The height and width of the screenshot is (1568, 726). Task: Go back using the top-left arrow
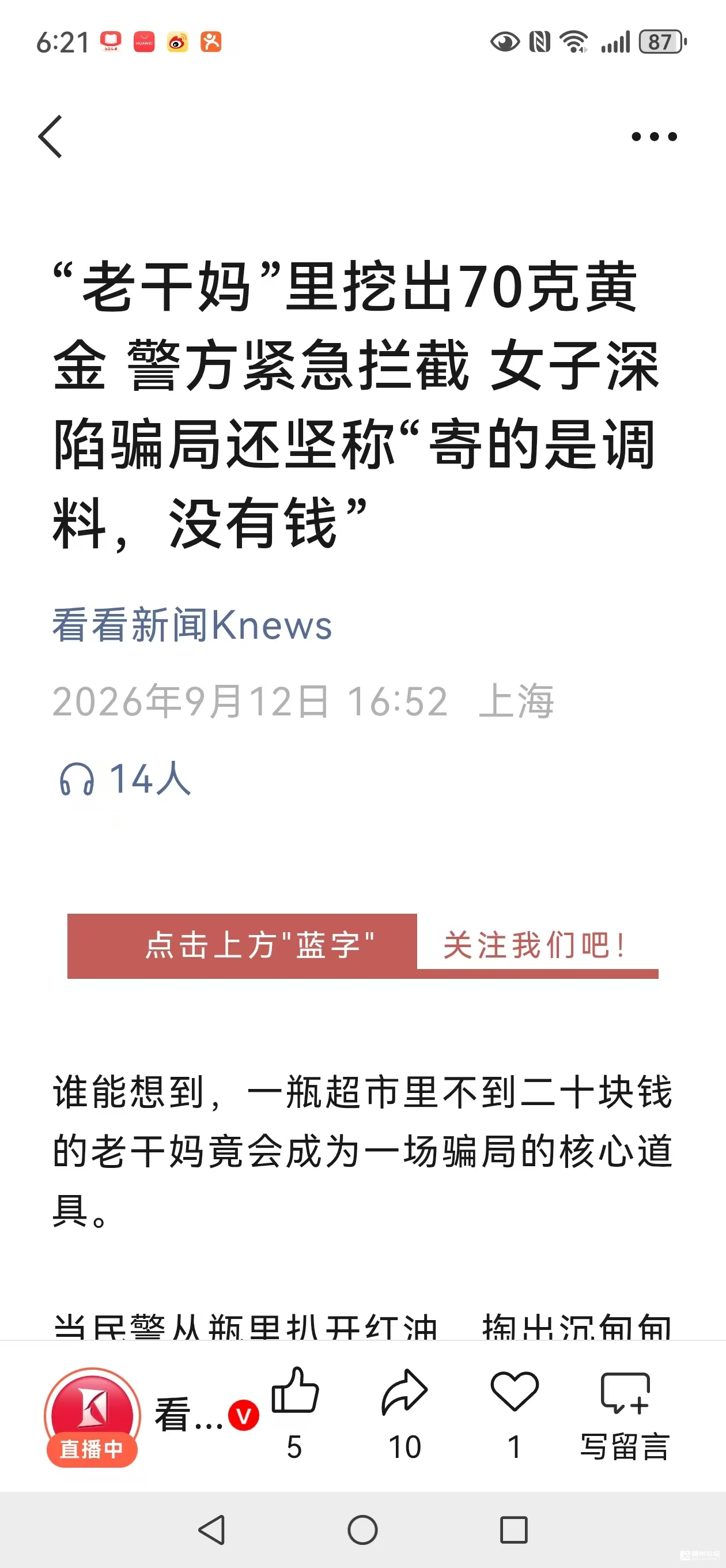[51, 137]
